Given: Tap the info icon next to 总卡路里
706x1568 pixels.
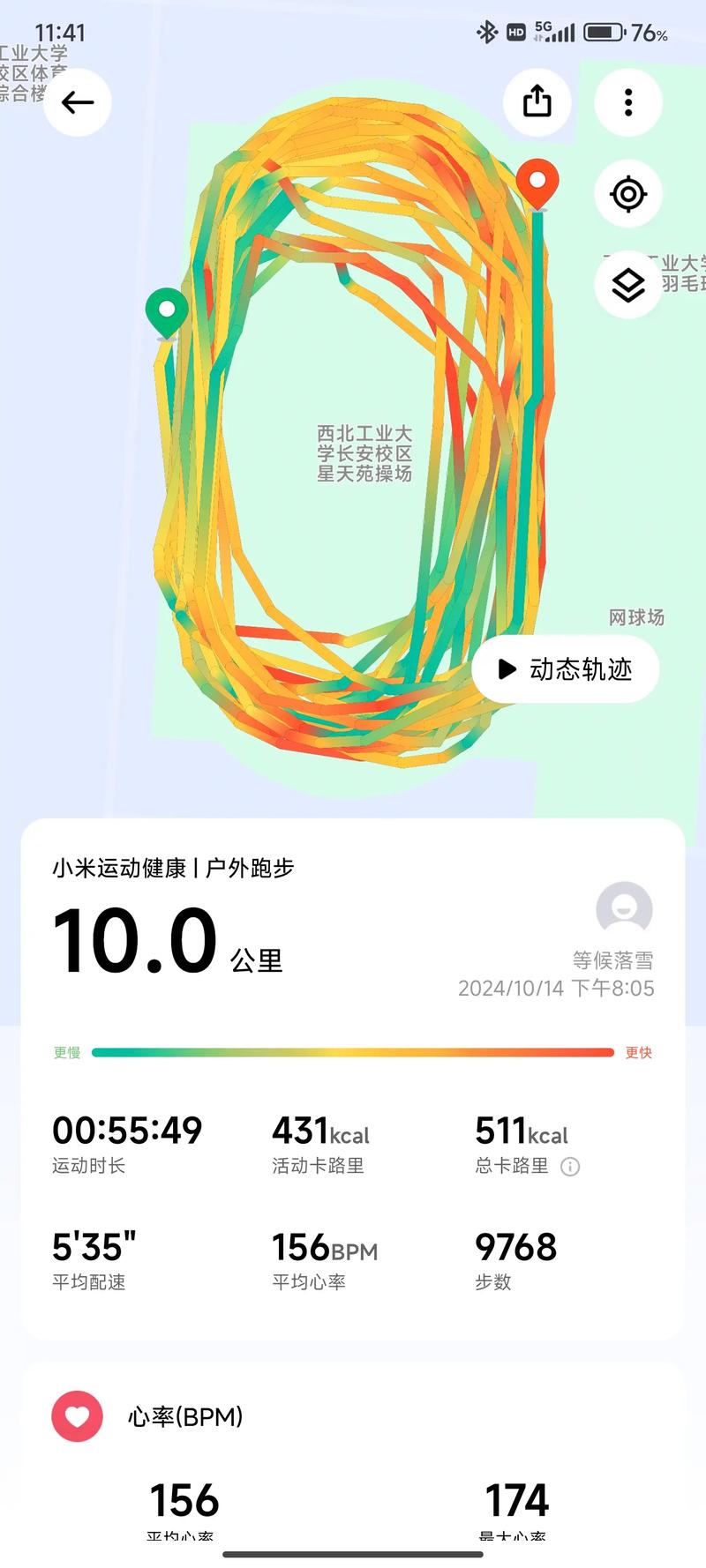Looking at the screenshot, I should pyautogui.click(x=572, y=1166).
